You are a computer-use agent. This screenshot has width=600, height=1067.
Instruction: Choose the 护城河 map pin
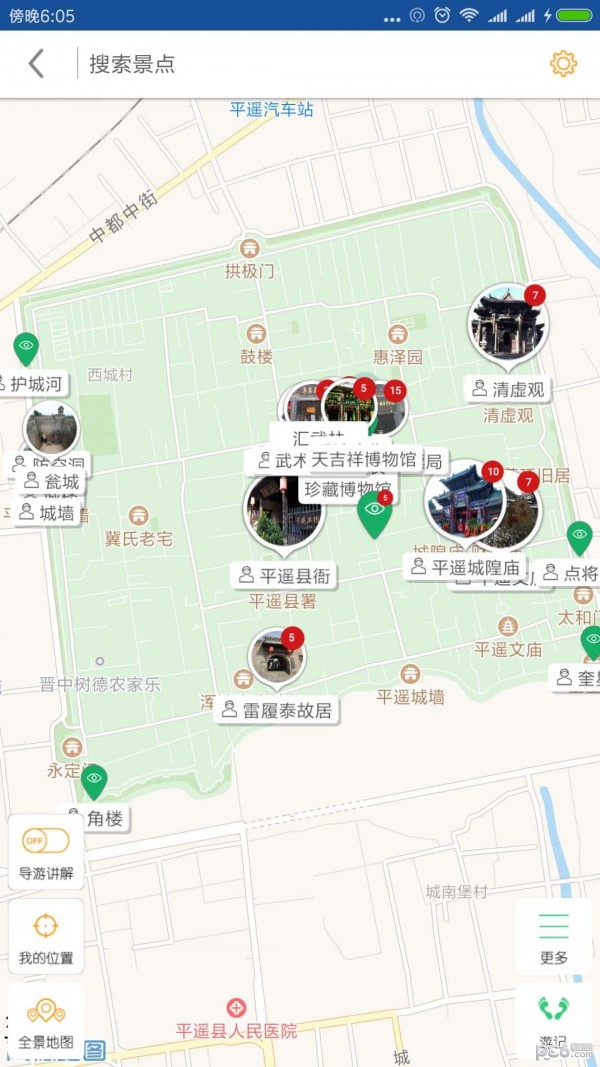pyautogui.click(x=26, y=349)
